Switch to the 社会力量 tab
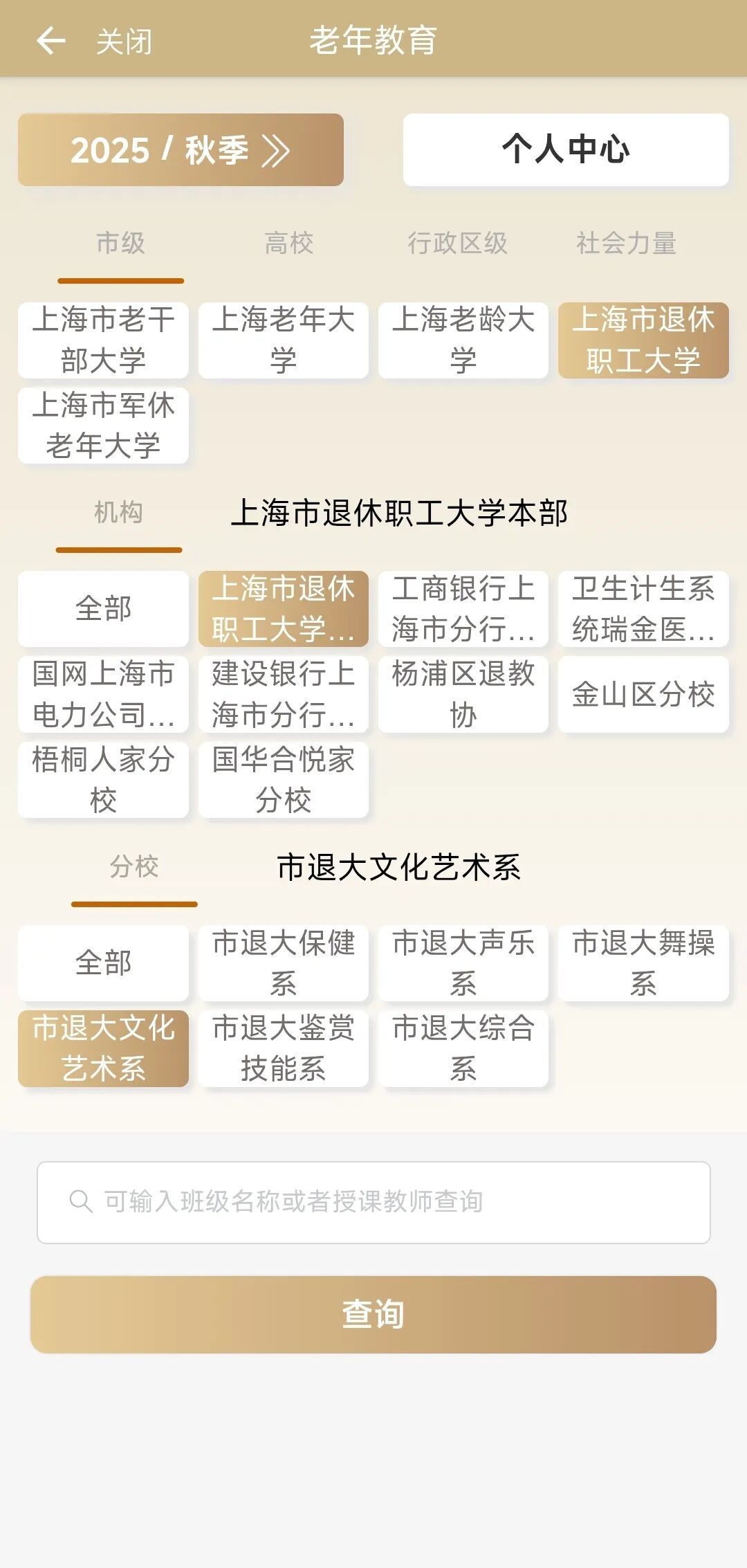The width and height of the screenshot is (747, 1568). (x=626, y=244)
